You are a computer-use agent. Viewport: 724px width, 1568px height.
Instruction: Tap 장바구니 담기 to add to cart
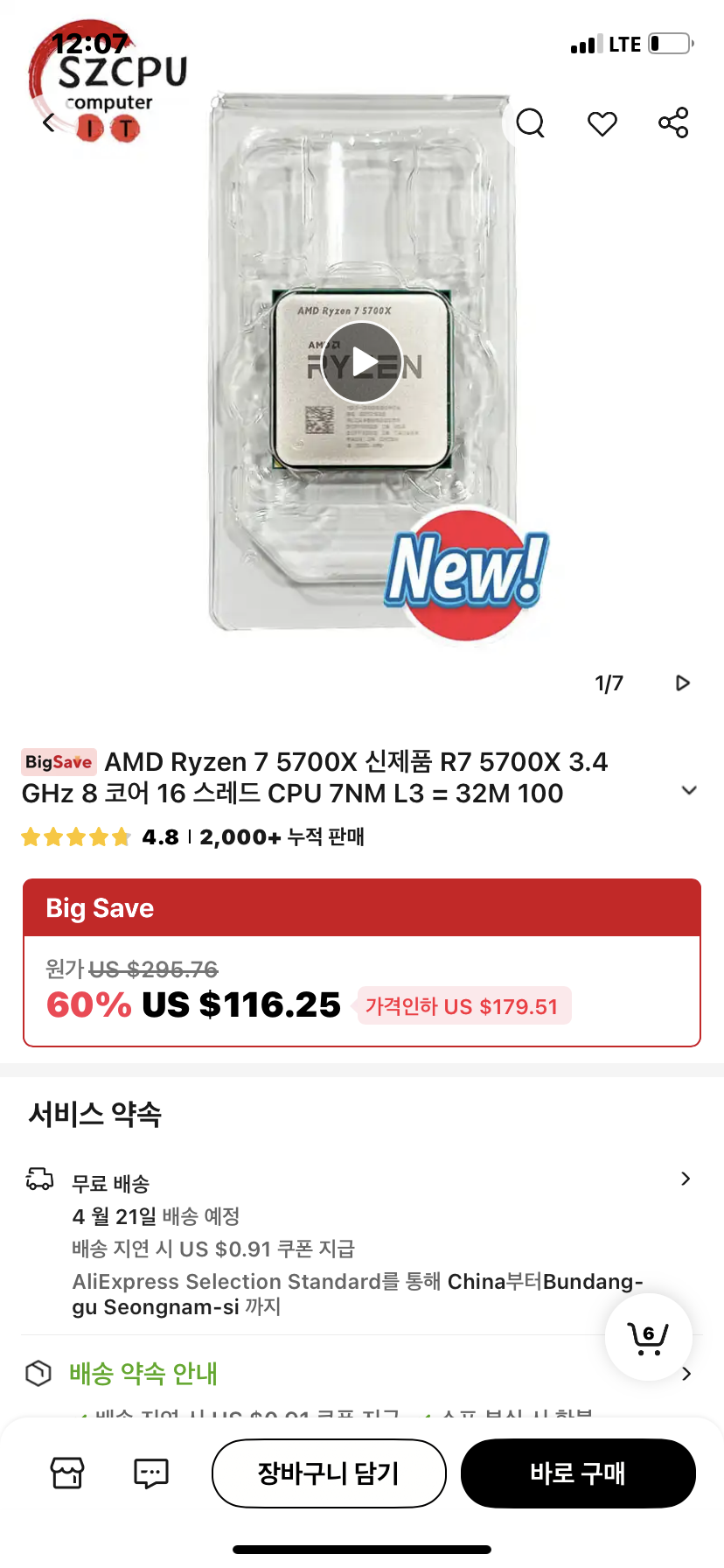(329, 1473)
